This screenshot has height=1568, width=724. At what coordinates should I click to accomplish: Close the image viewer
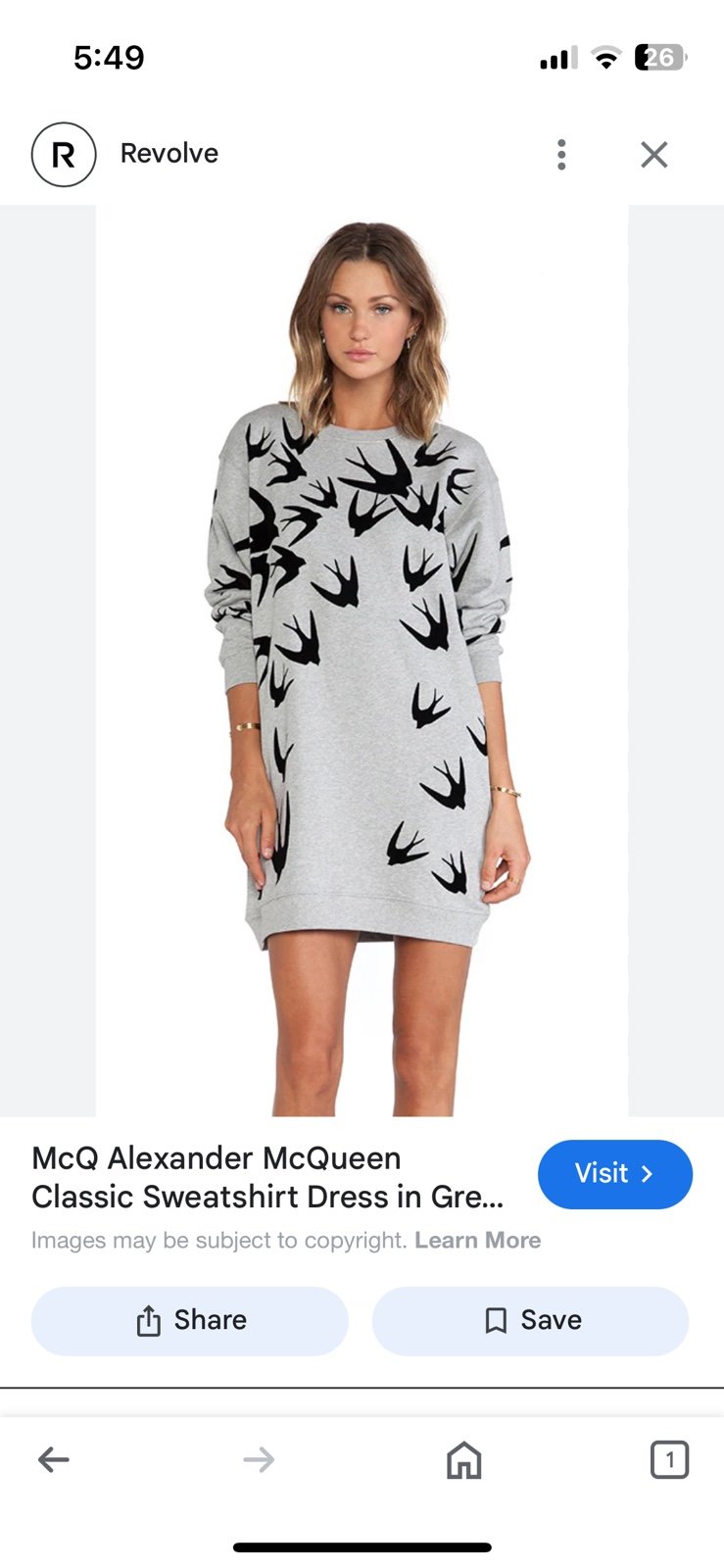[x=653, y=154]
